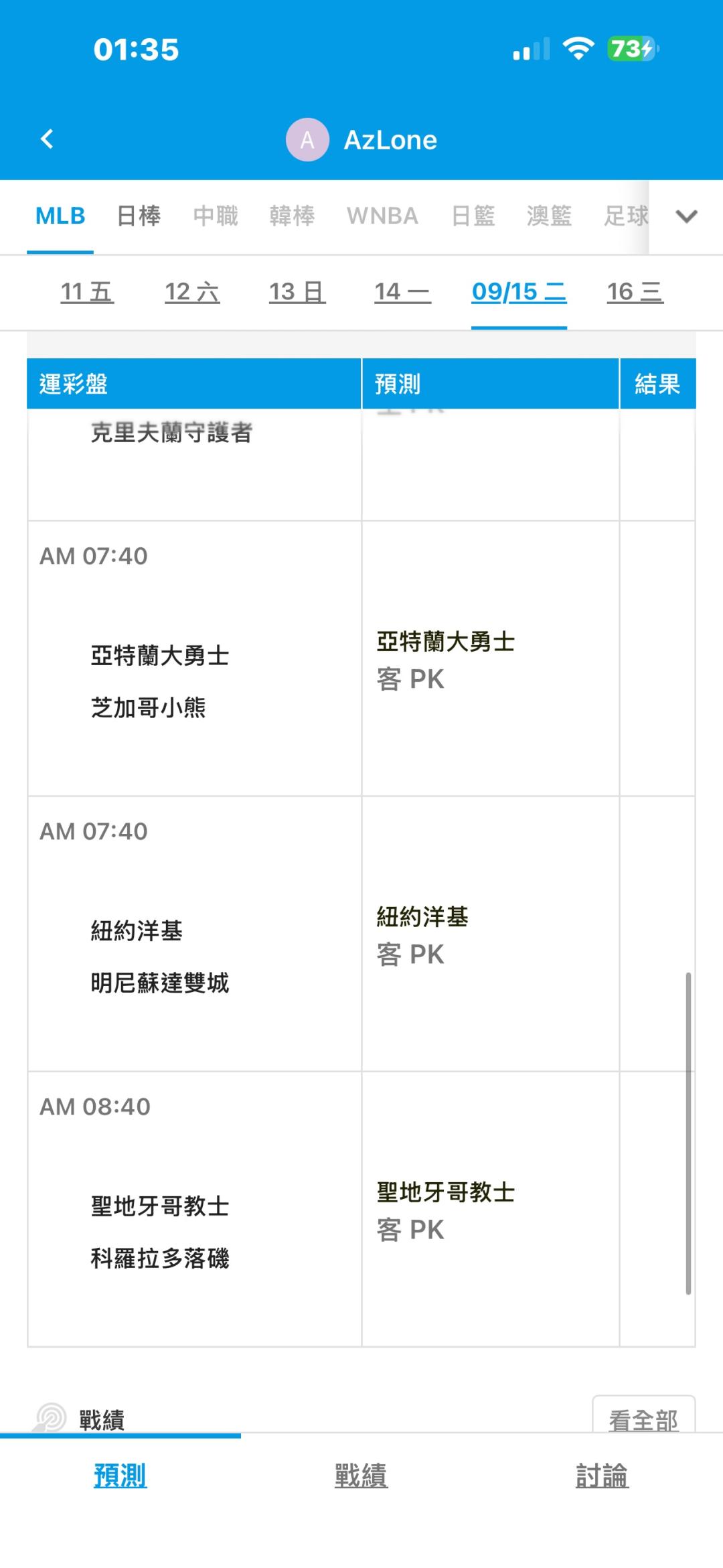Select the 日籃 league tab

(473, 216)
